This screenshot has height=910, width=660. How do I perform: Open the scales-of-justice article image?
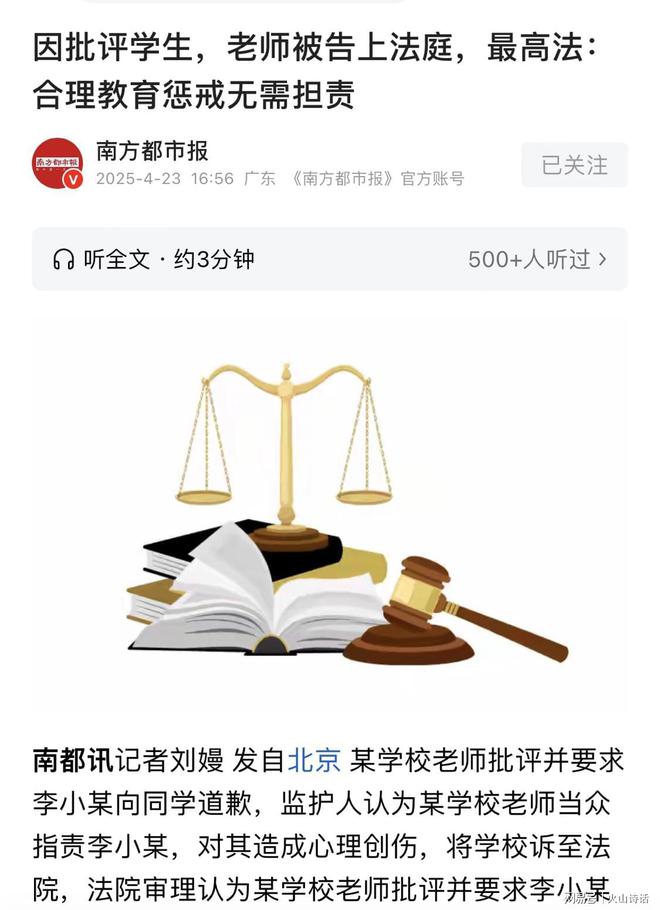tap(330, 515)
